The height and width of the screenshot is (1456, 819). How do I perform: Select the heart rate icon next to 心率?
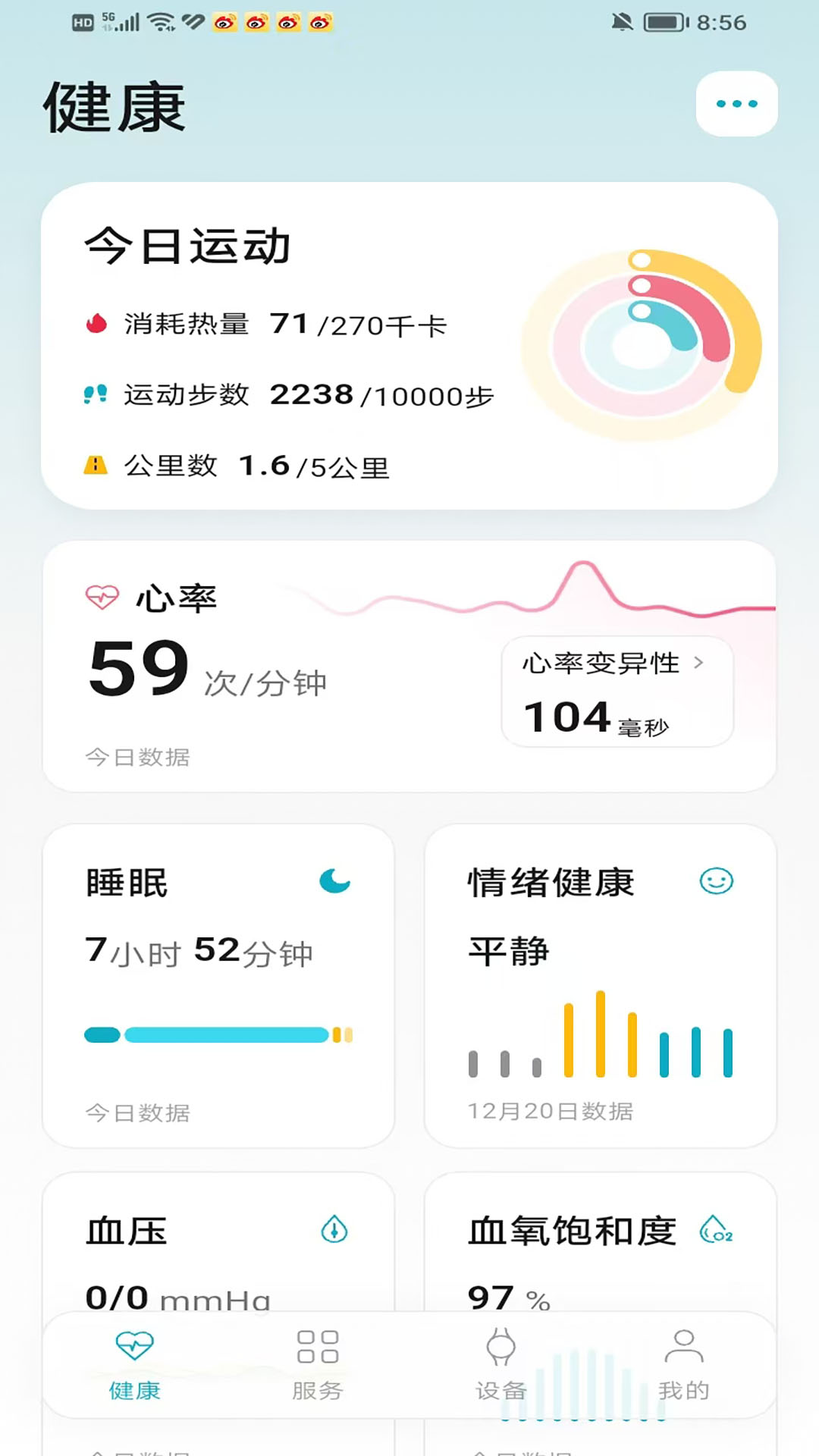pyautogui.click(x=101, y=596)
